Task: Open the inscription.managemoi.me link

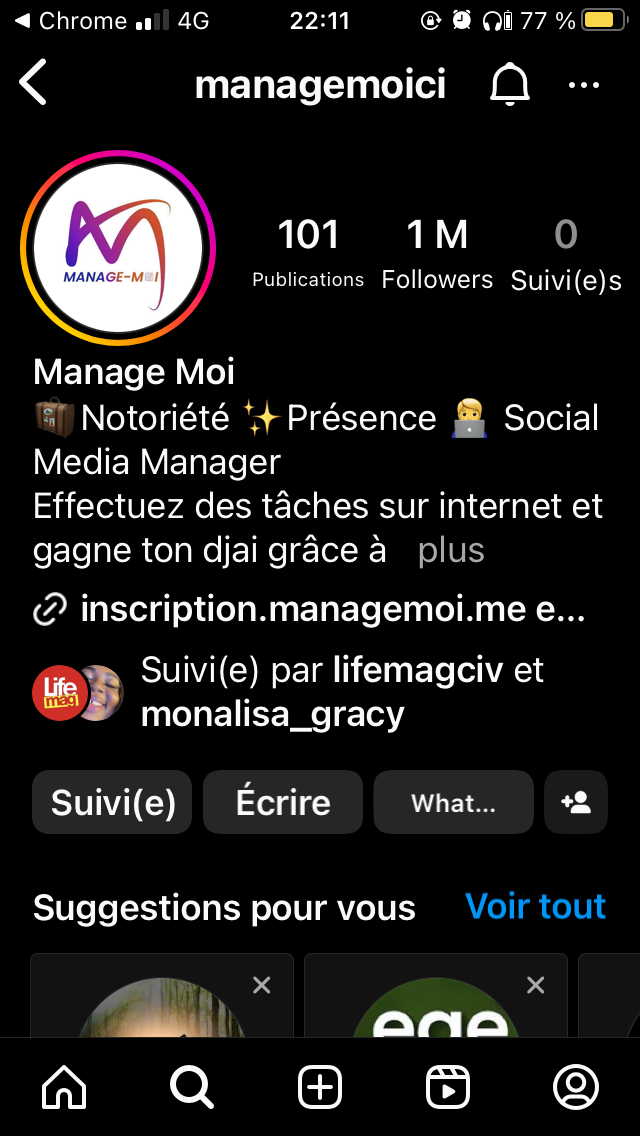Action: 330,609
